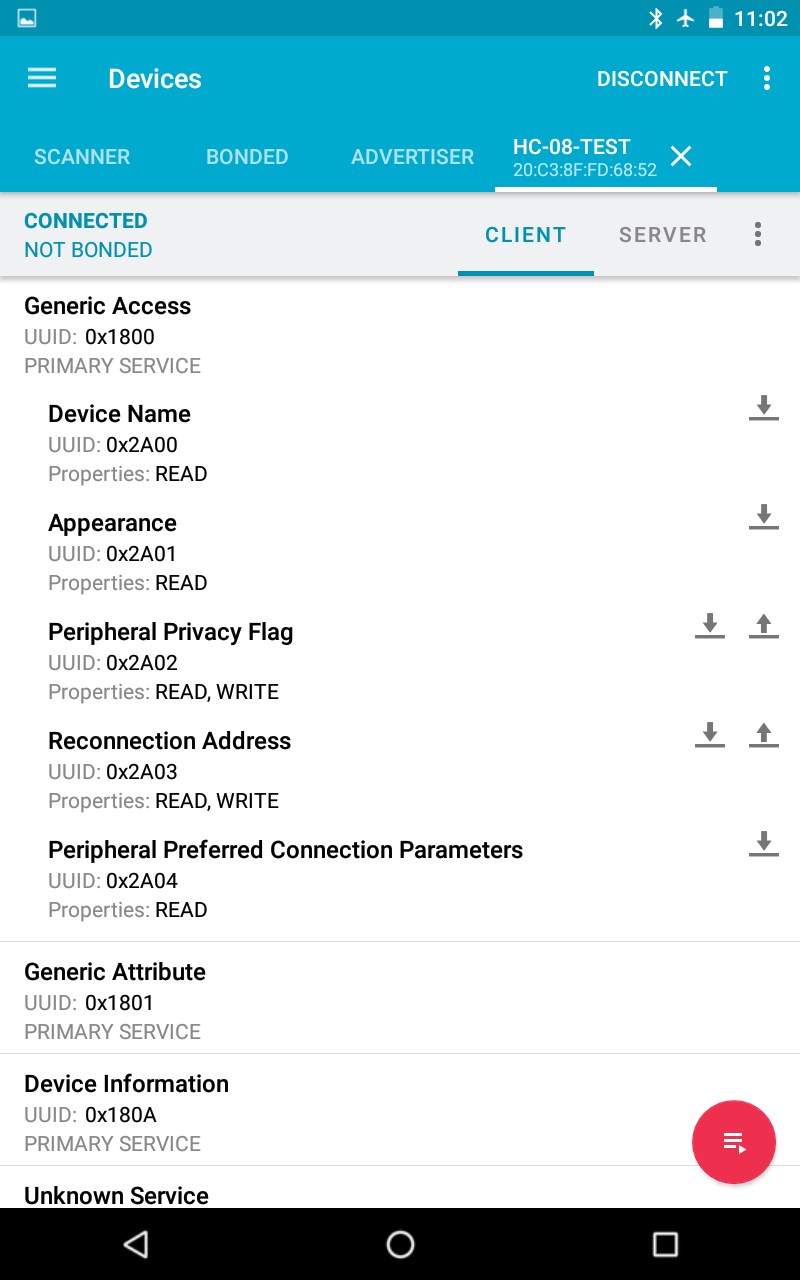Read the Appearance characteristic value
The image size is (800, 1280).
763,516
